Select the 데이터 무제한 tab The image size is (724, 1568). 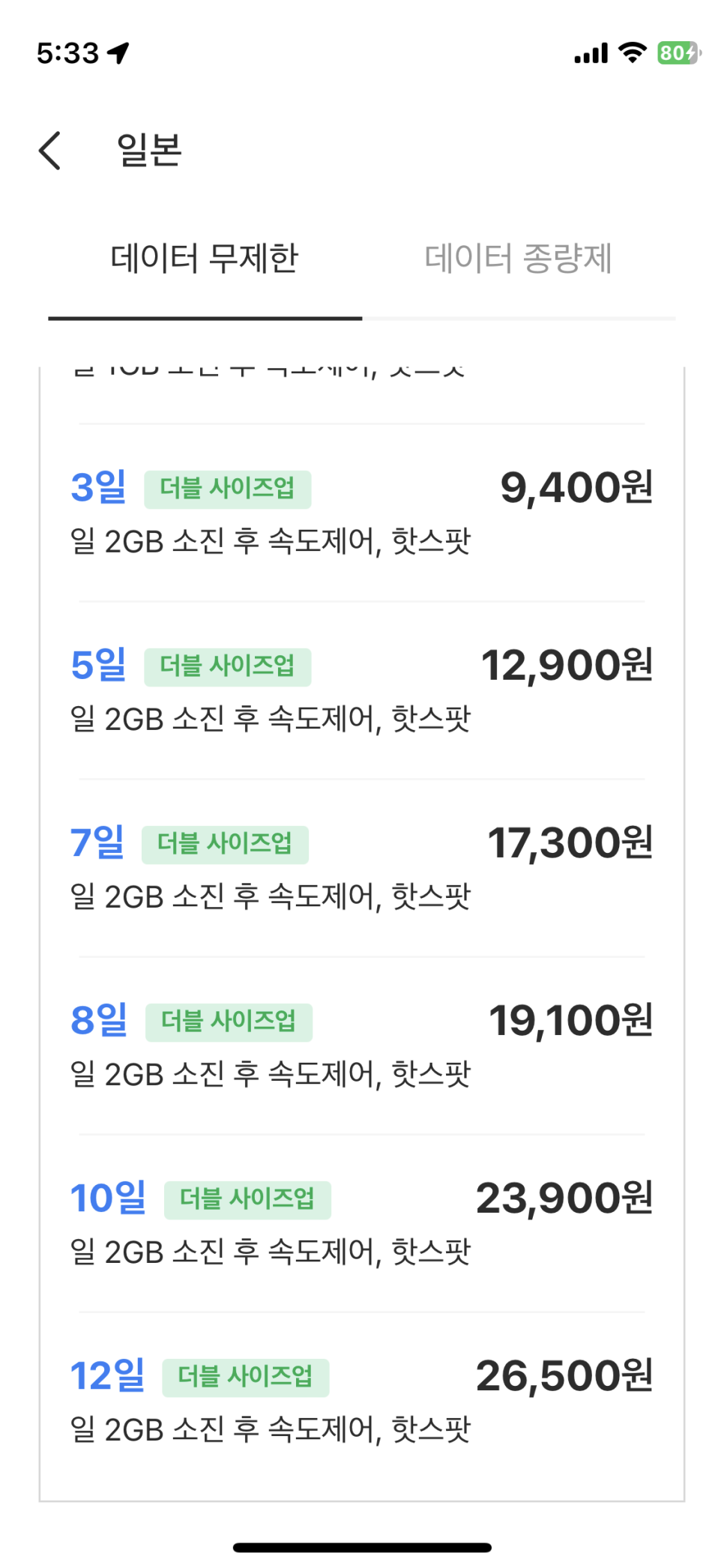point(205,259)
